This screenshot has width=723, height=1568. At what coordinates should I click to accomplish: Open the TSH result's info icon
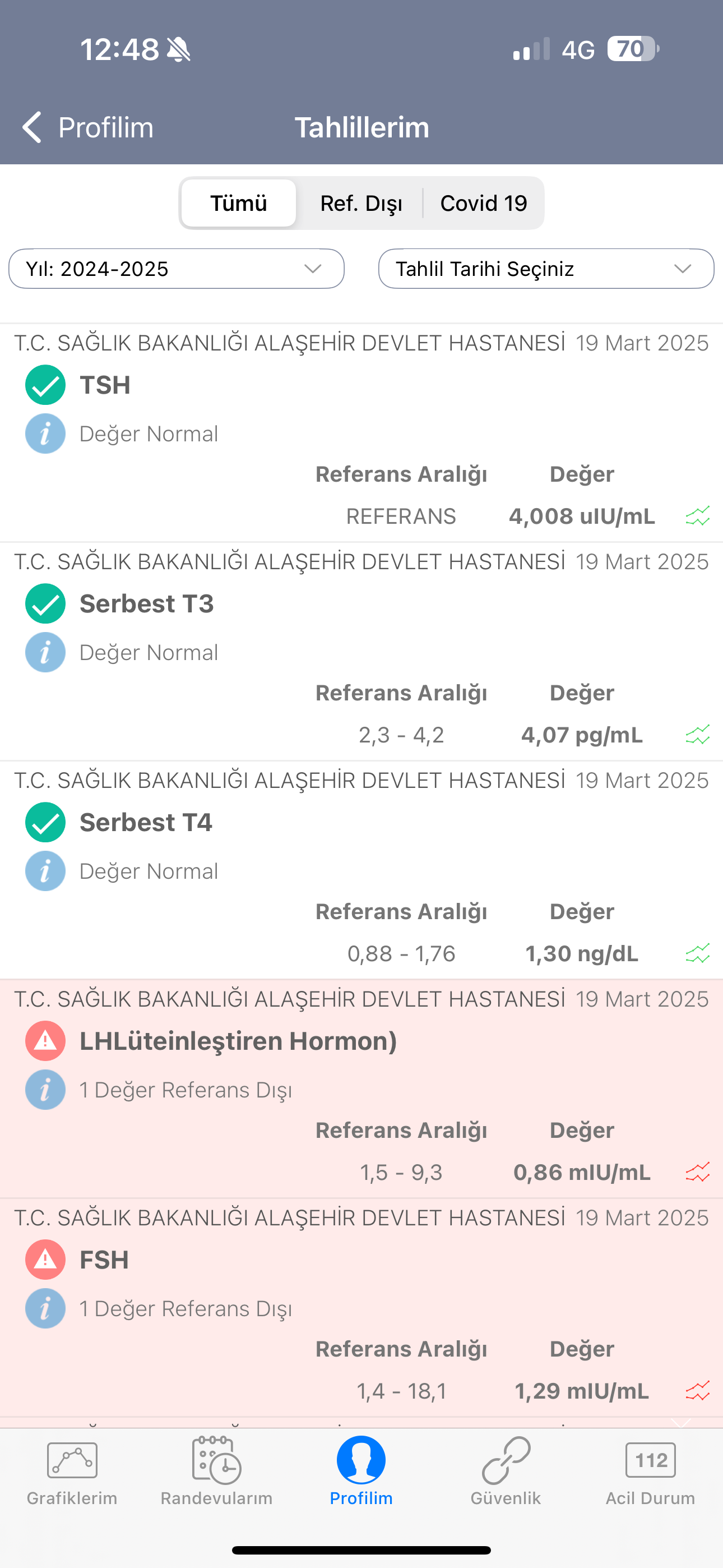click(x=45, y=434)
